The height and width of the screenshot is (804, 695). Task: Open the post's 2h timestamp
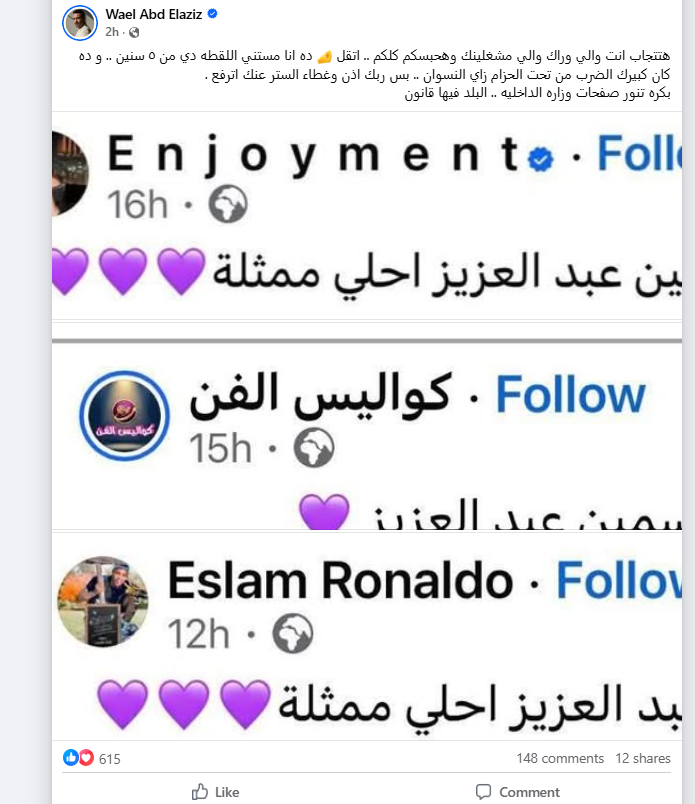coord(111,32)
